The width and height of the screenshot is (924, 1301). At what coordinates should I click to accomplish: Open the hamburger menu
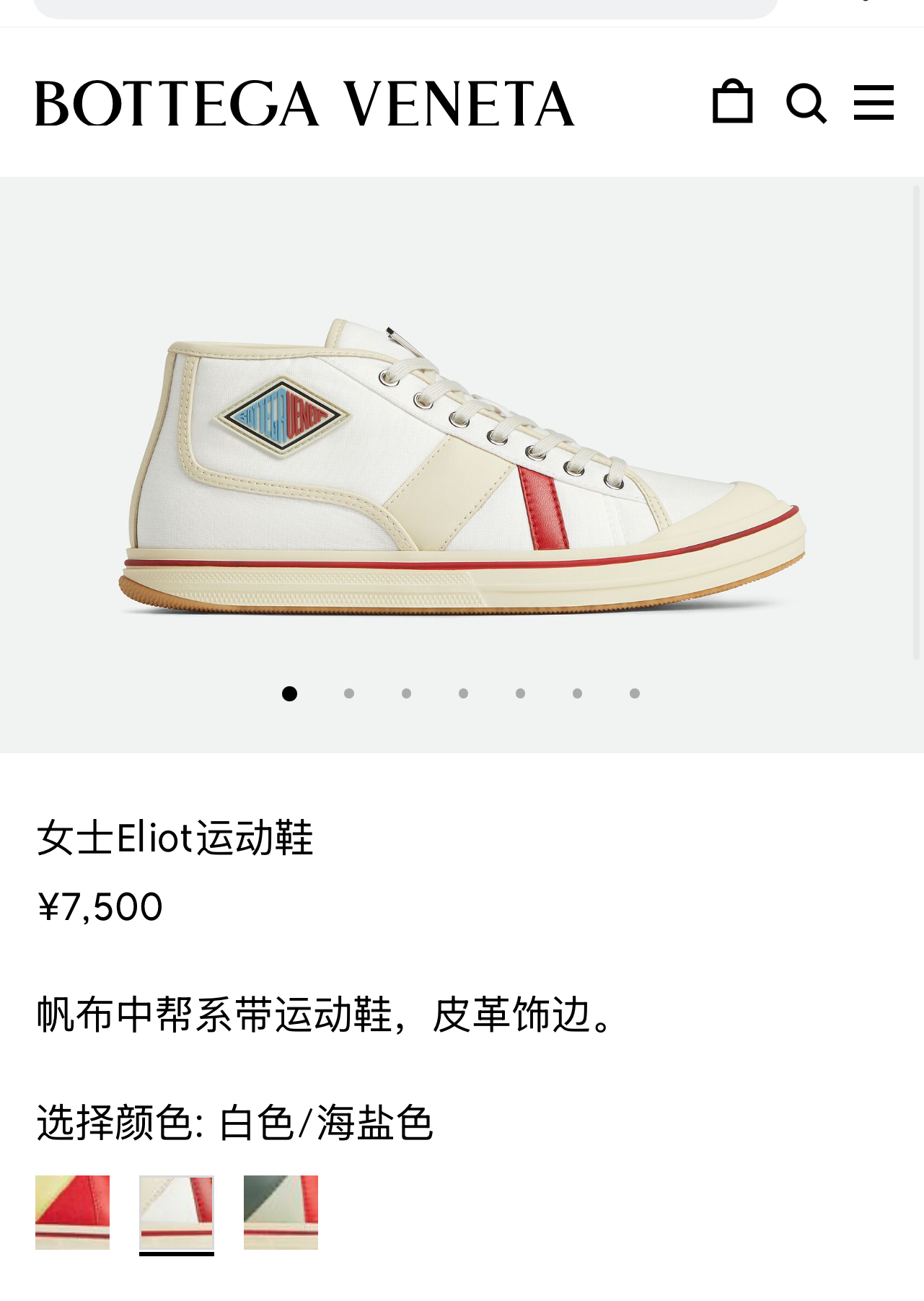pos(874,102)
